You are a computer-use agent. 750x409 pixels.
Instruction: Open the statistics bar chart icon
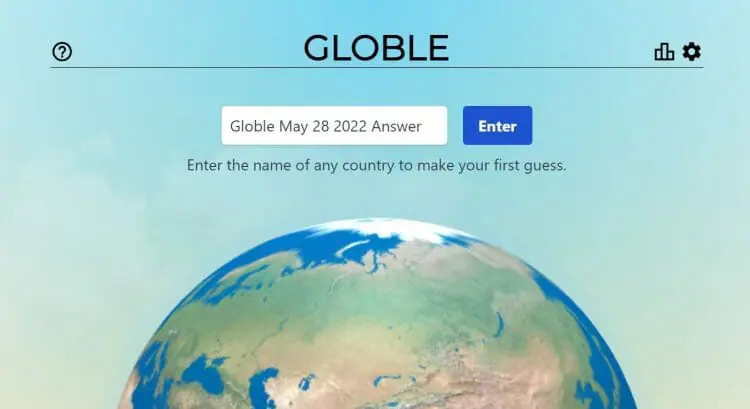tap(664, 52)
